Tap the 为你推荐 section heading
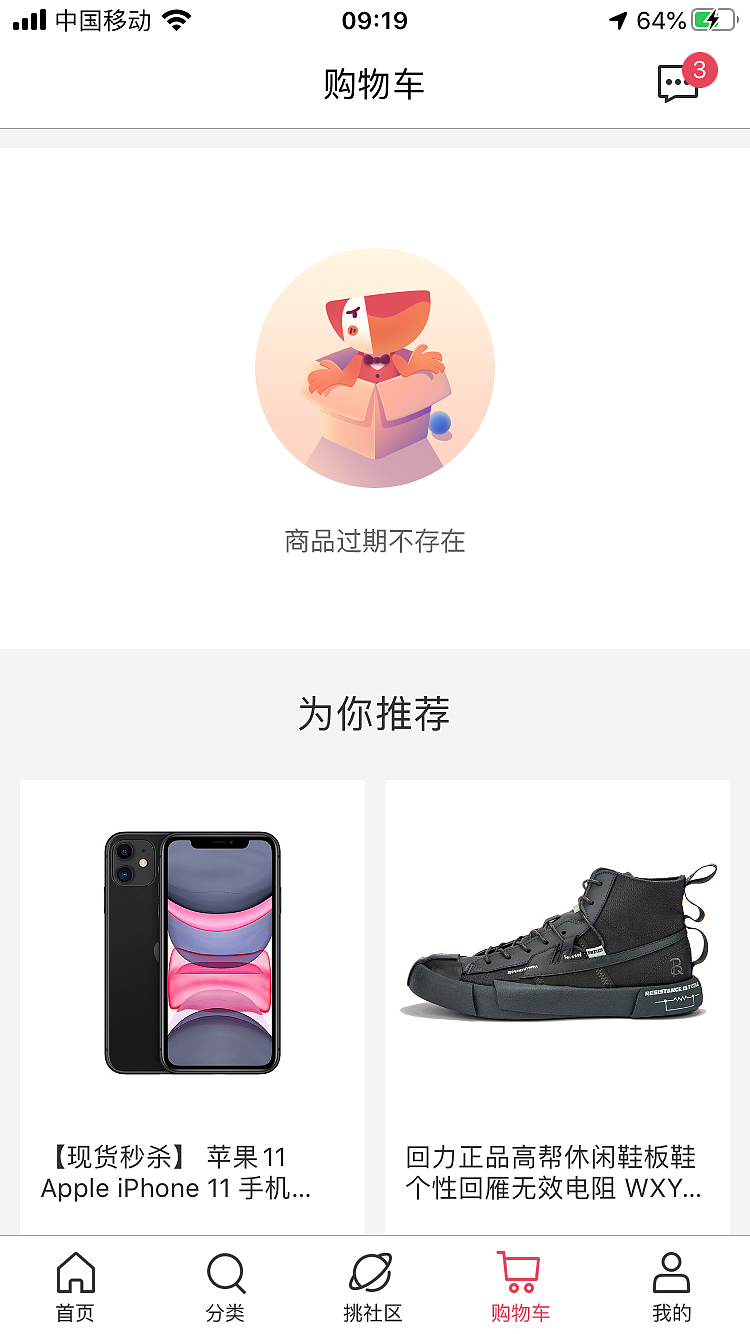This screenshot has width=750, height=1334. coord(375,714)
